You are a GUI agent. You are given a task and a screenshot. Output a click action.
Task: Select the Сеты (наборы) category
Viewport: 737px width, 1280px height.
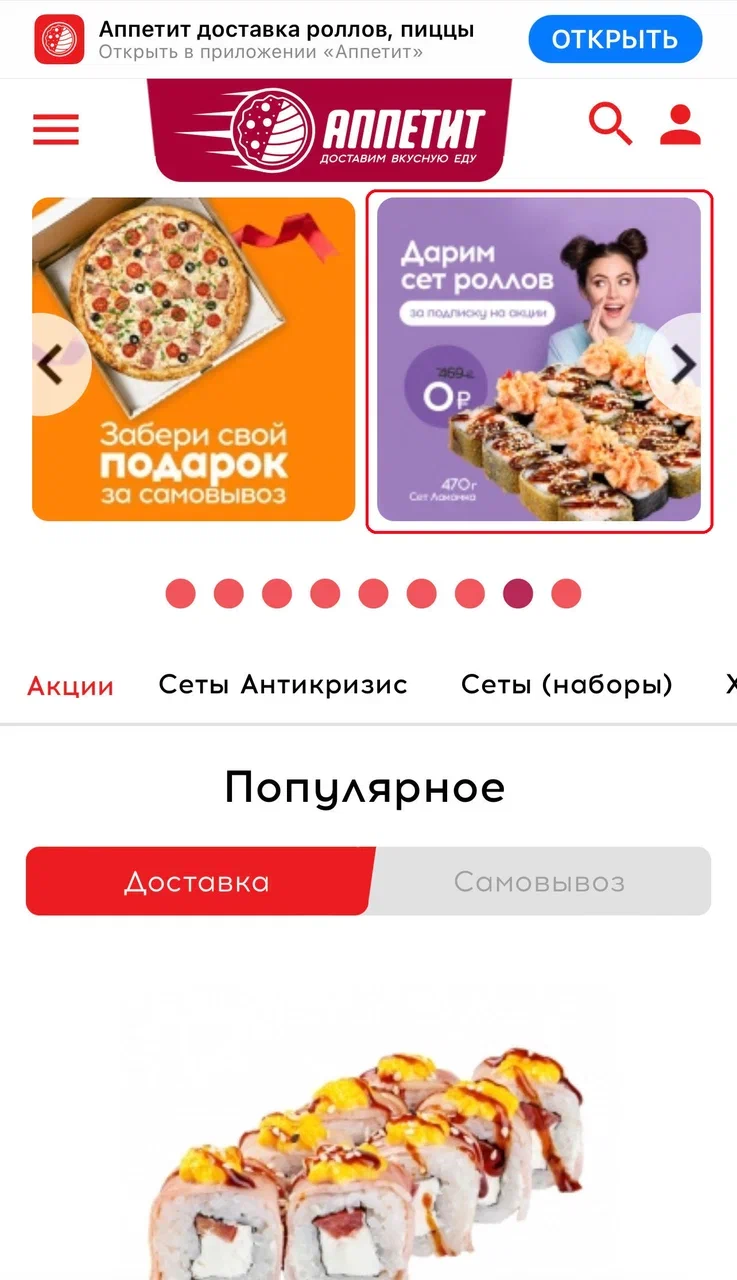point(567,685)
